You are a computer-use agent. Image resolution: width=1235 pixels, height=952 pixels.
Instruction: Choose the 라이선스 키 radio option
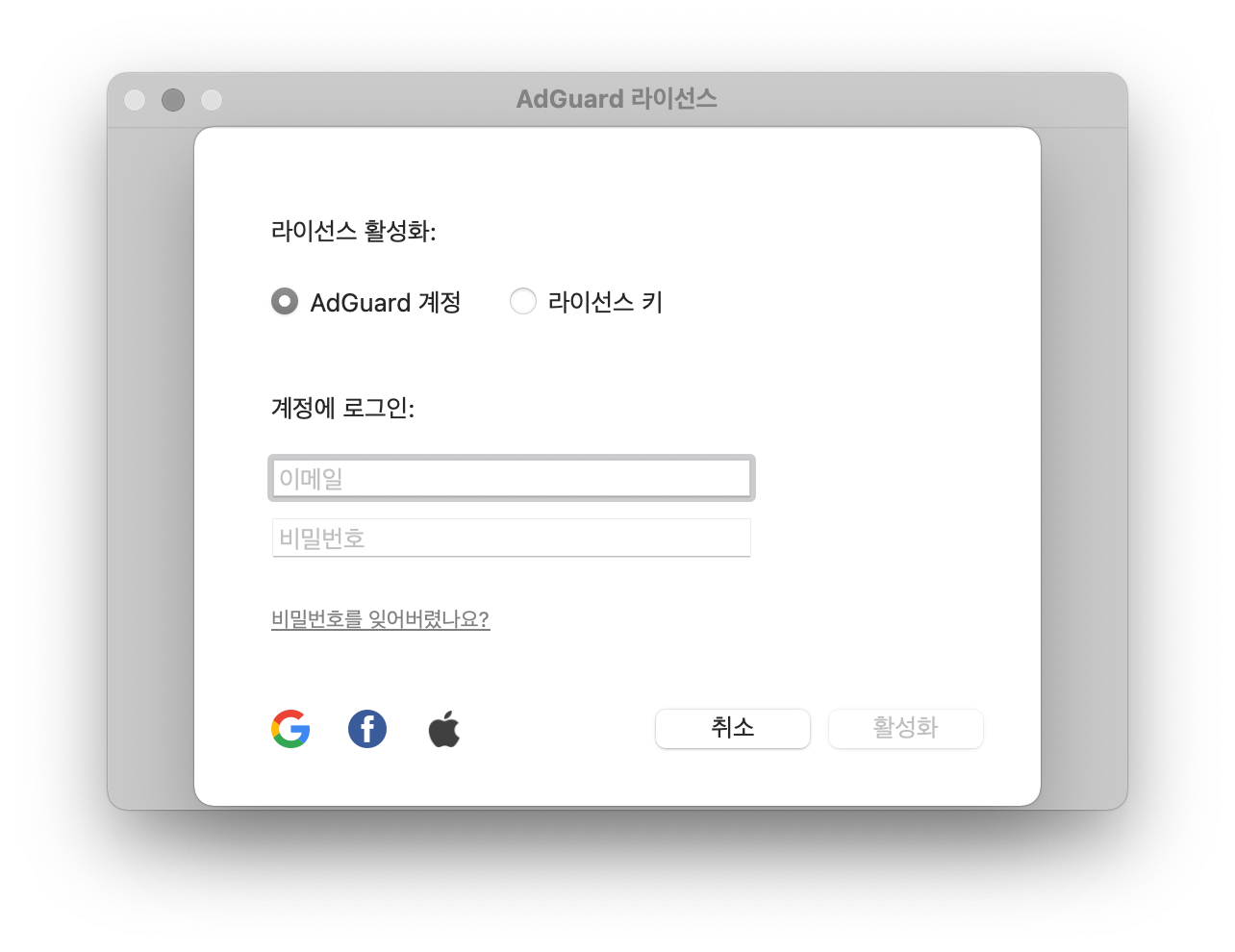tap(522, 302)
